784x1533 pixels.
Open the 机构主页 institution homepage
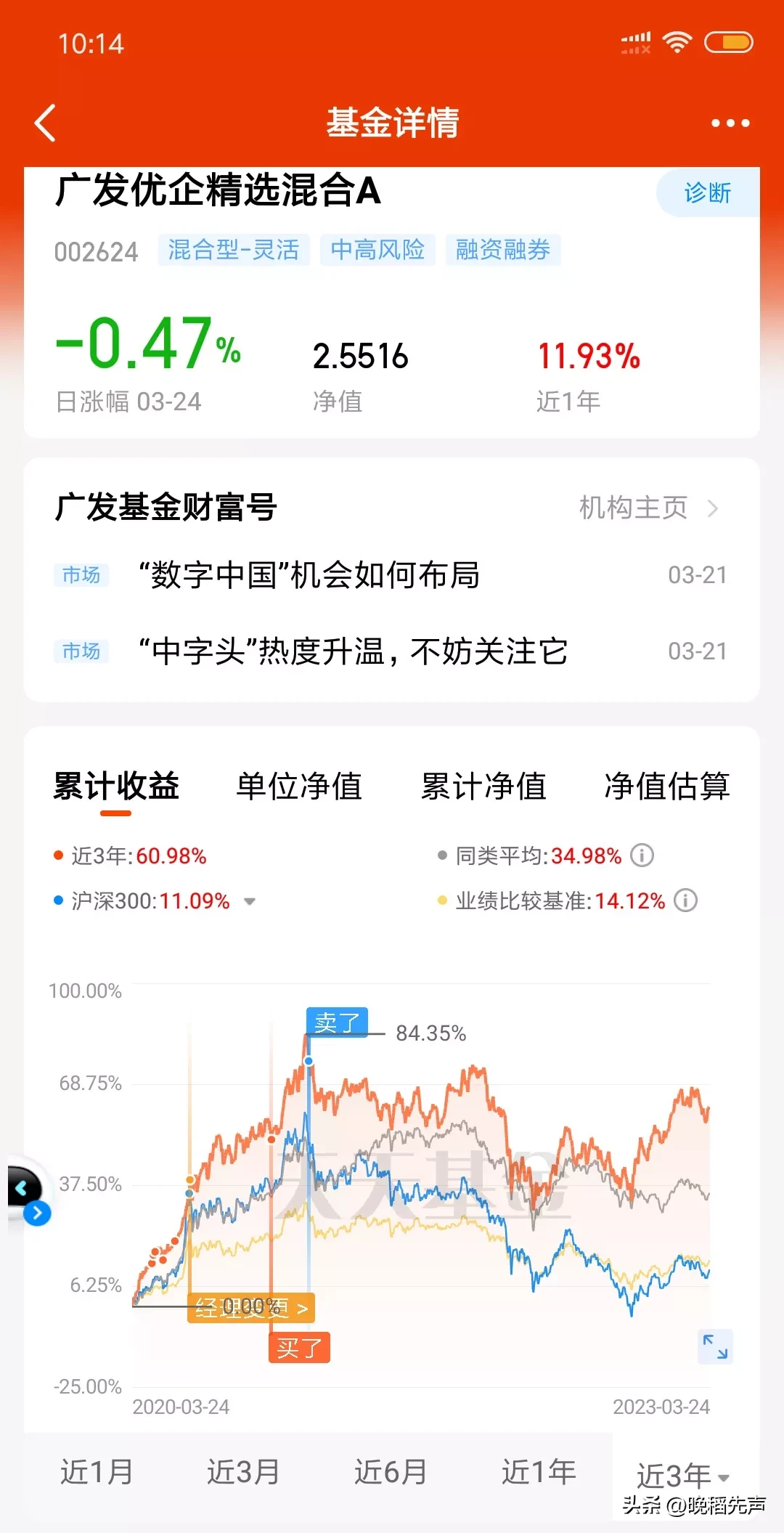pyautogui.click(x=648, y=508)
